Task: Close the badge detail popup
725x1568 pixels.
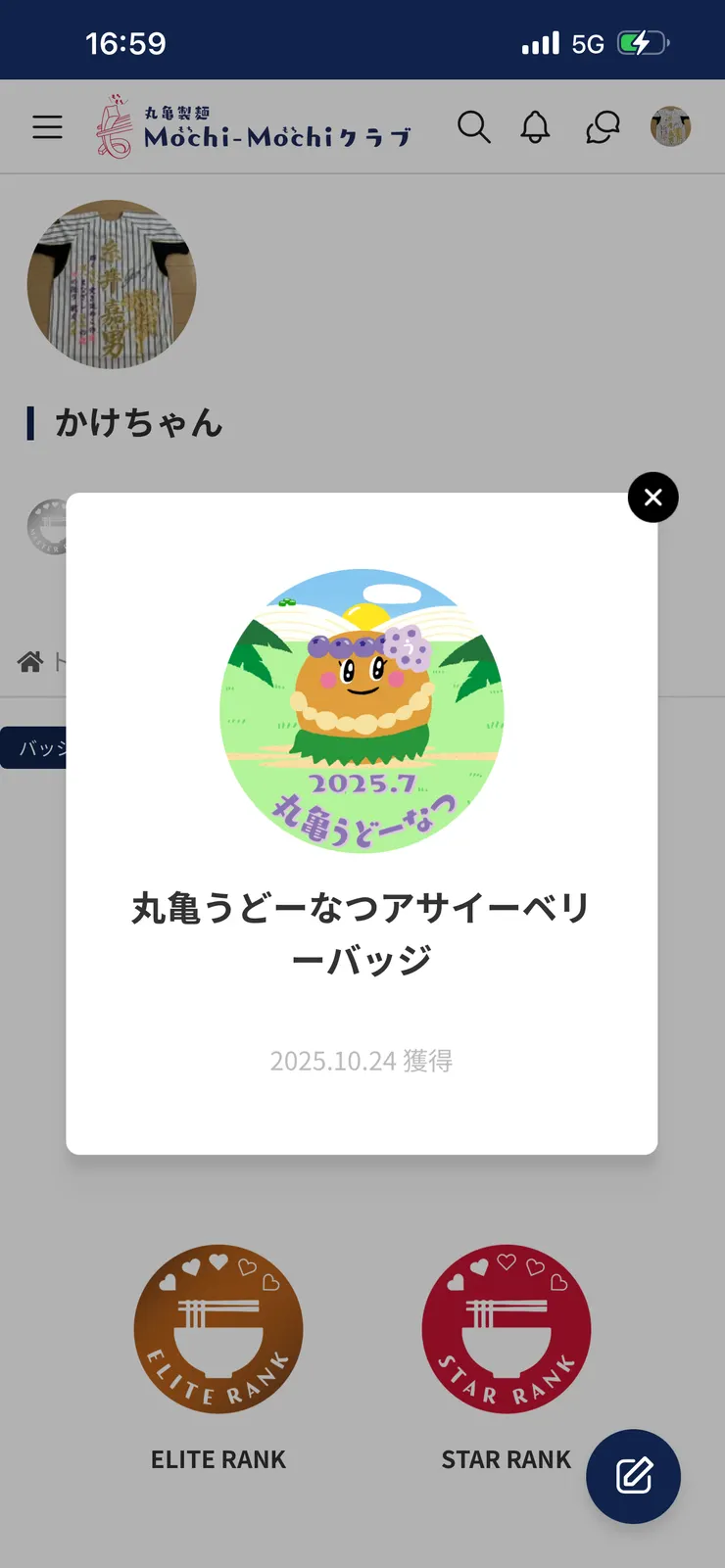Action: pyautogui.click(x=652, y=498)
